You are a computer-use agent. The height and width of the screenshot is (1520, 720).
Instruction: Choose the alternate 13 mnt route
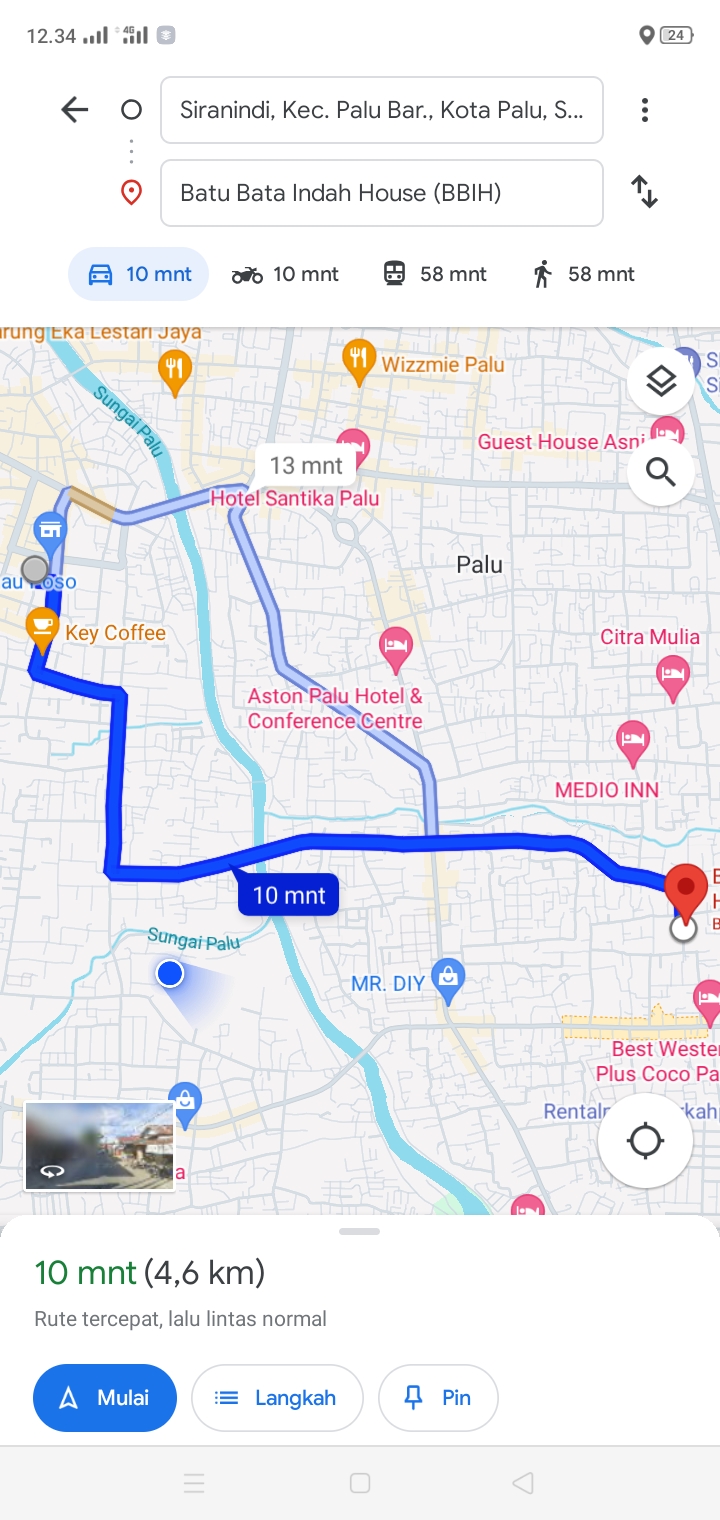point(306,465)
